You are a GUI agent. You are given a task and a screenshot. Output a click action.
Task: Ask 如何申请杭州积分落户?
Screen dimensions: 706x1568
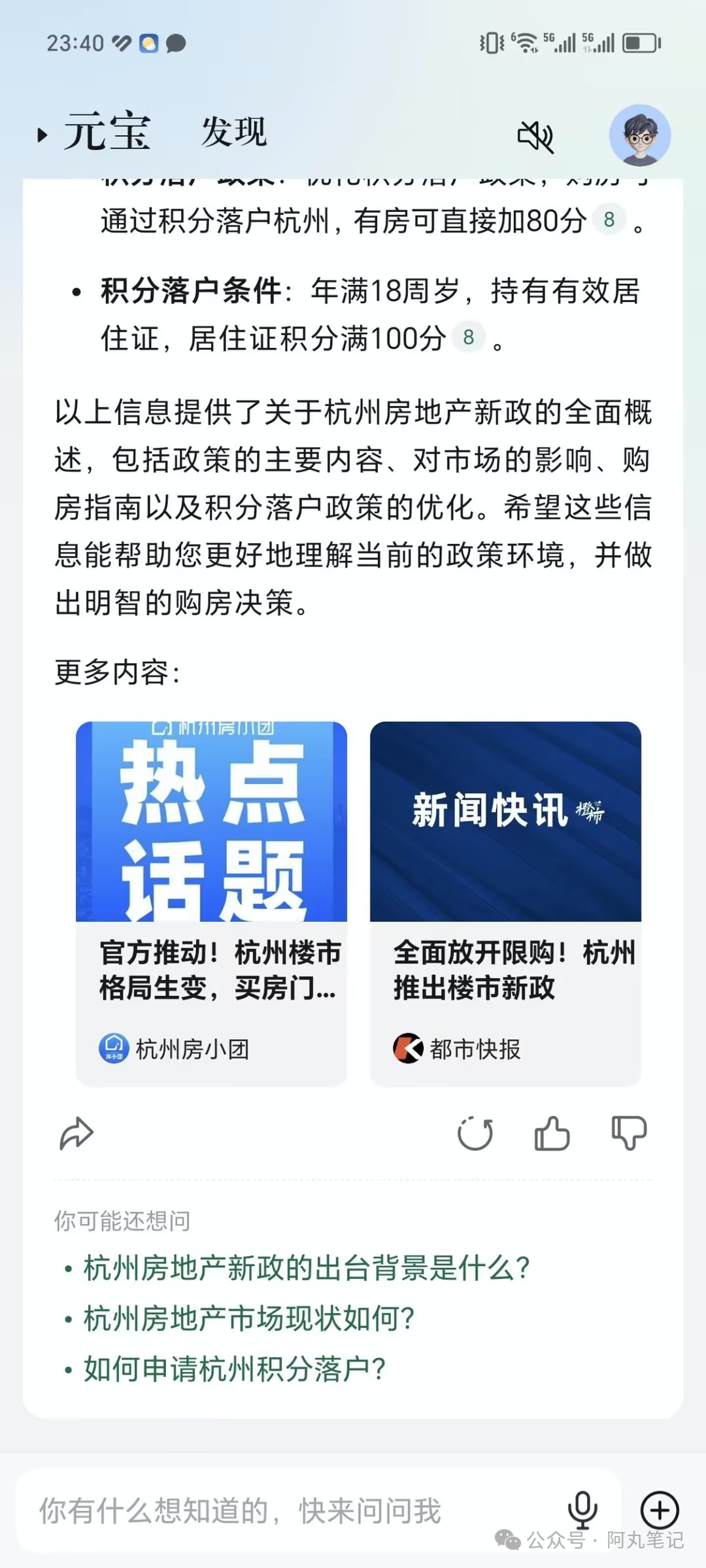(x=234, y=1369)
